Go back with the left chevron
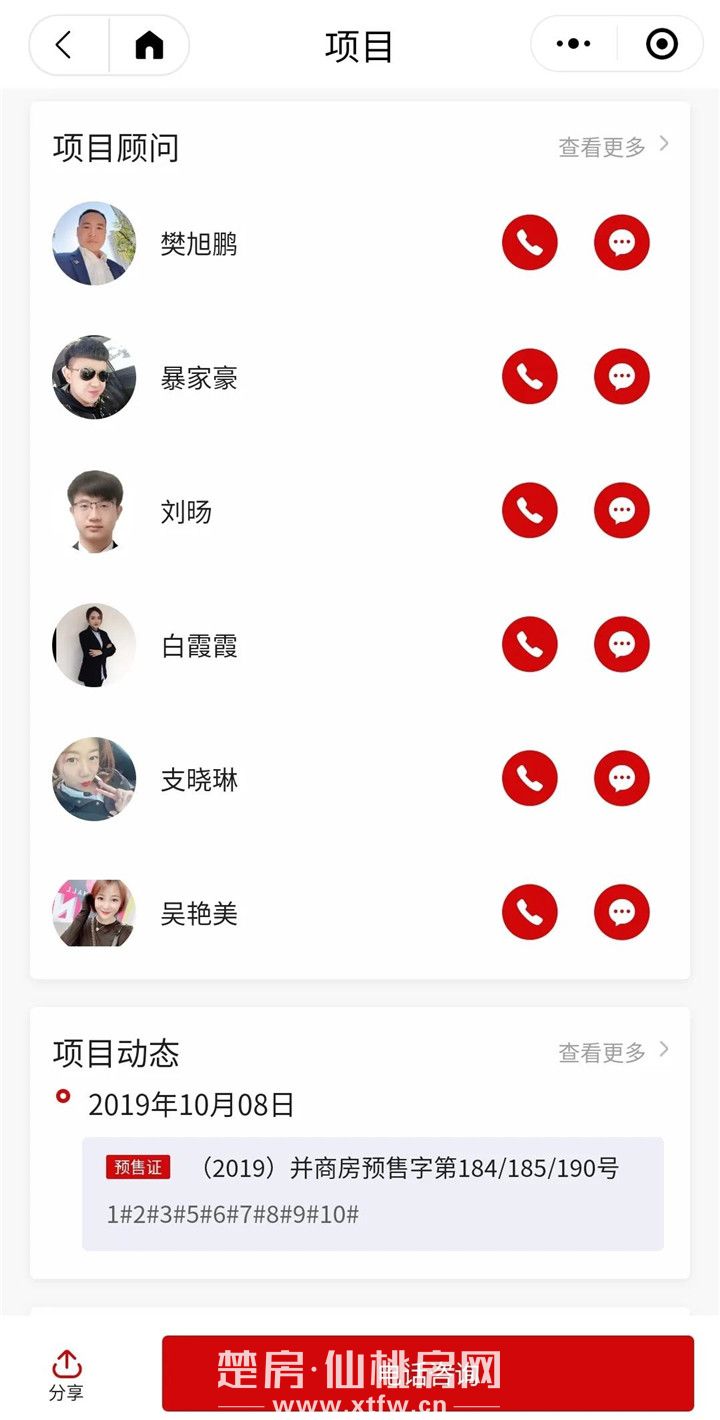720x1420 pixels. point(62,44)
